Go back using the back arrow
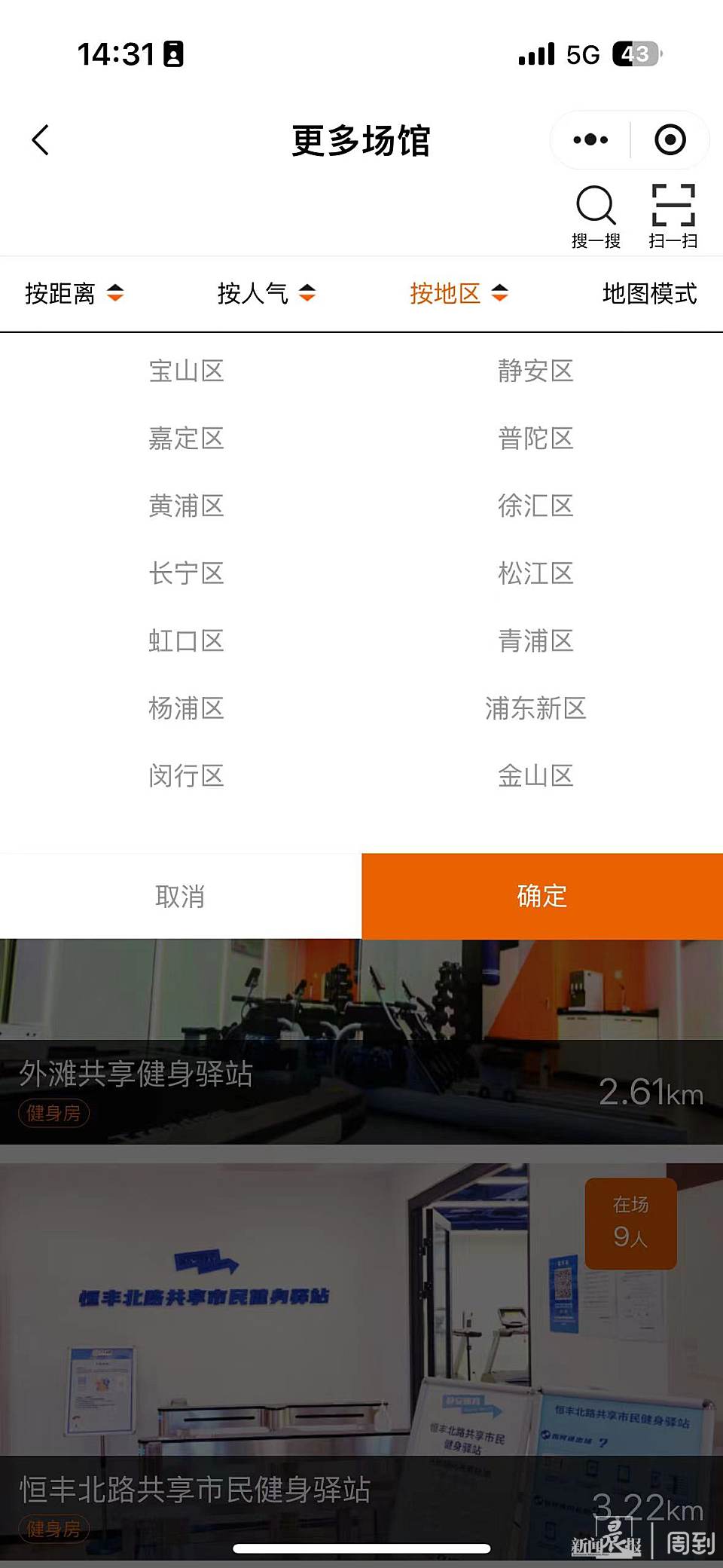 41,140
